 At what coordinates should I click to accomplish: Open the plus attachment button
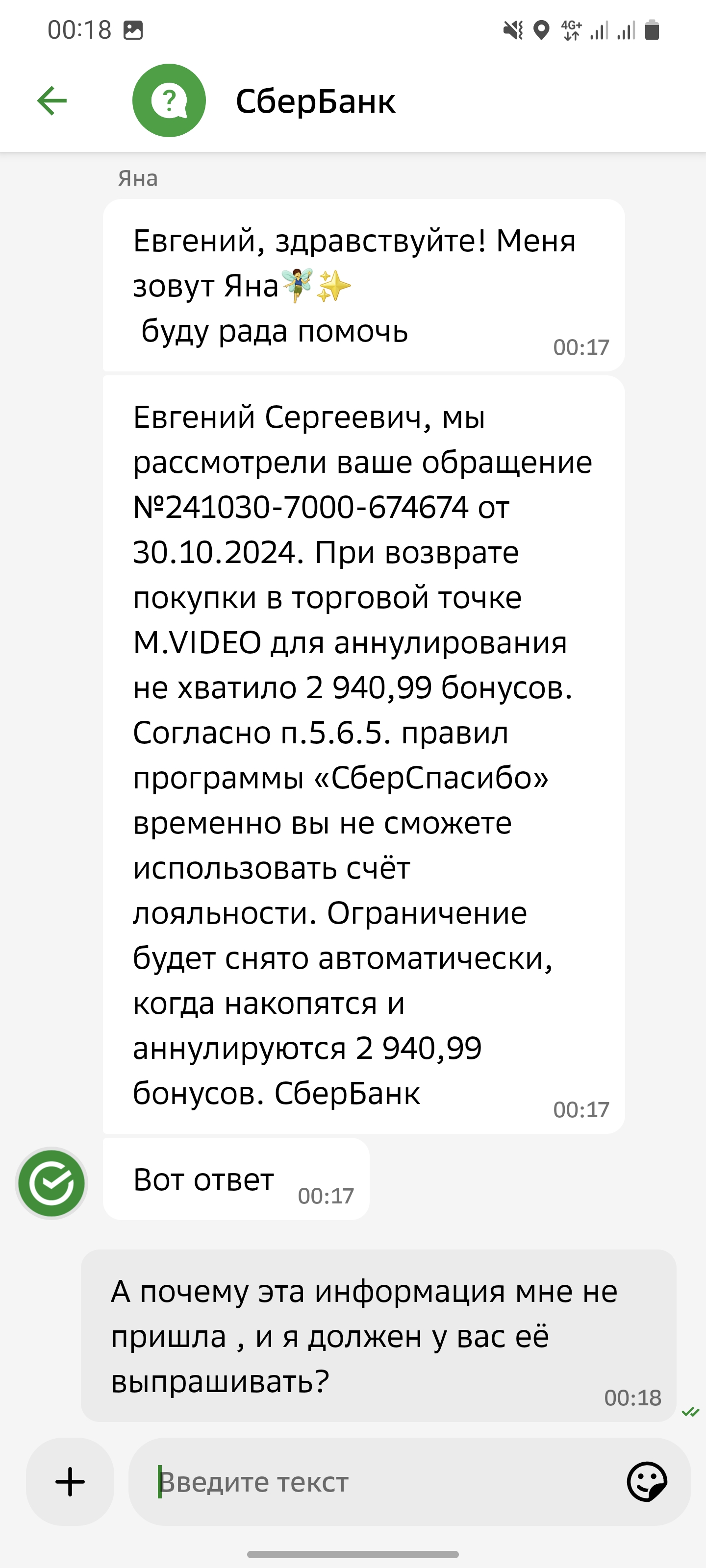tap(70, 1482)
